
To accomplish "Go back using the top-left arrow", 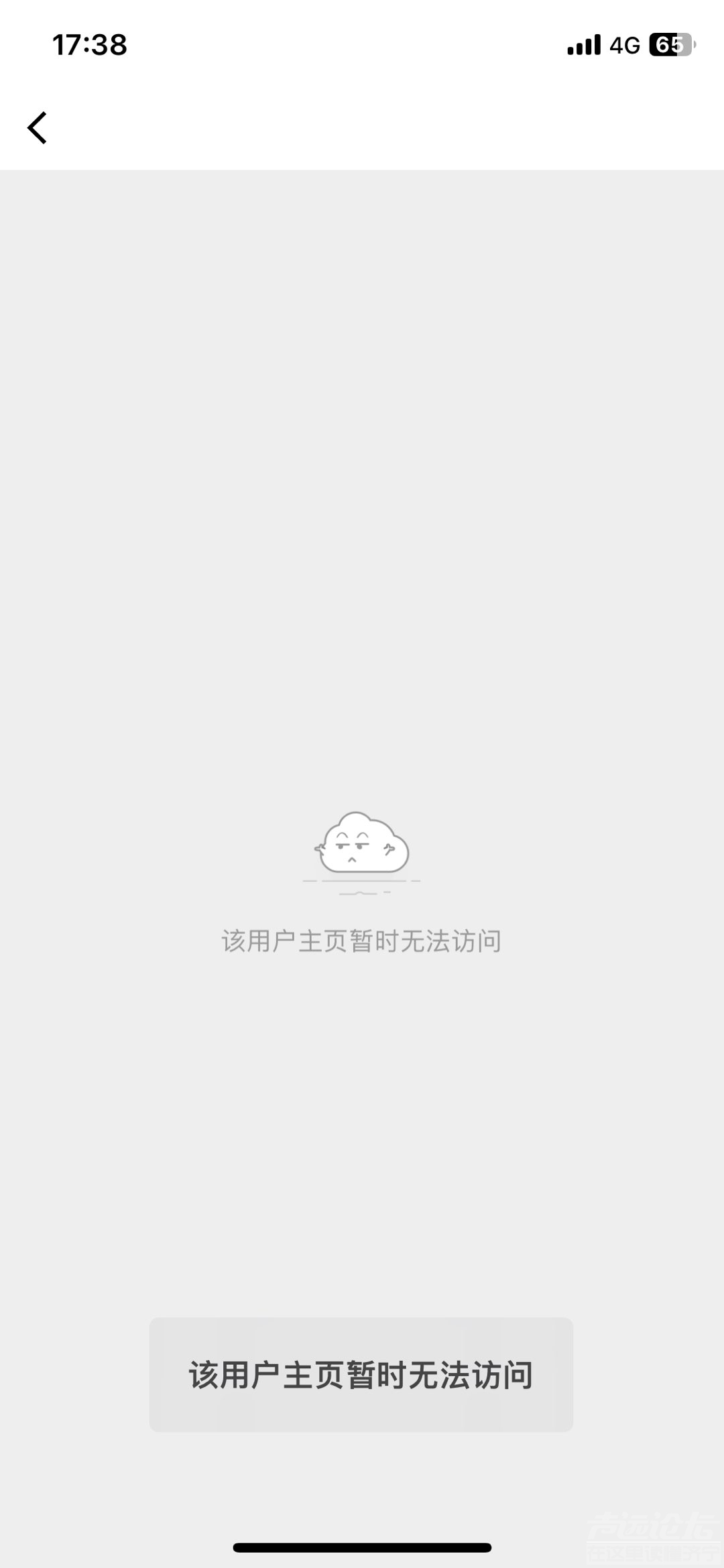I will tap(37, 127).
